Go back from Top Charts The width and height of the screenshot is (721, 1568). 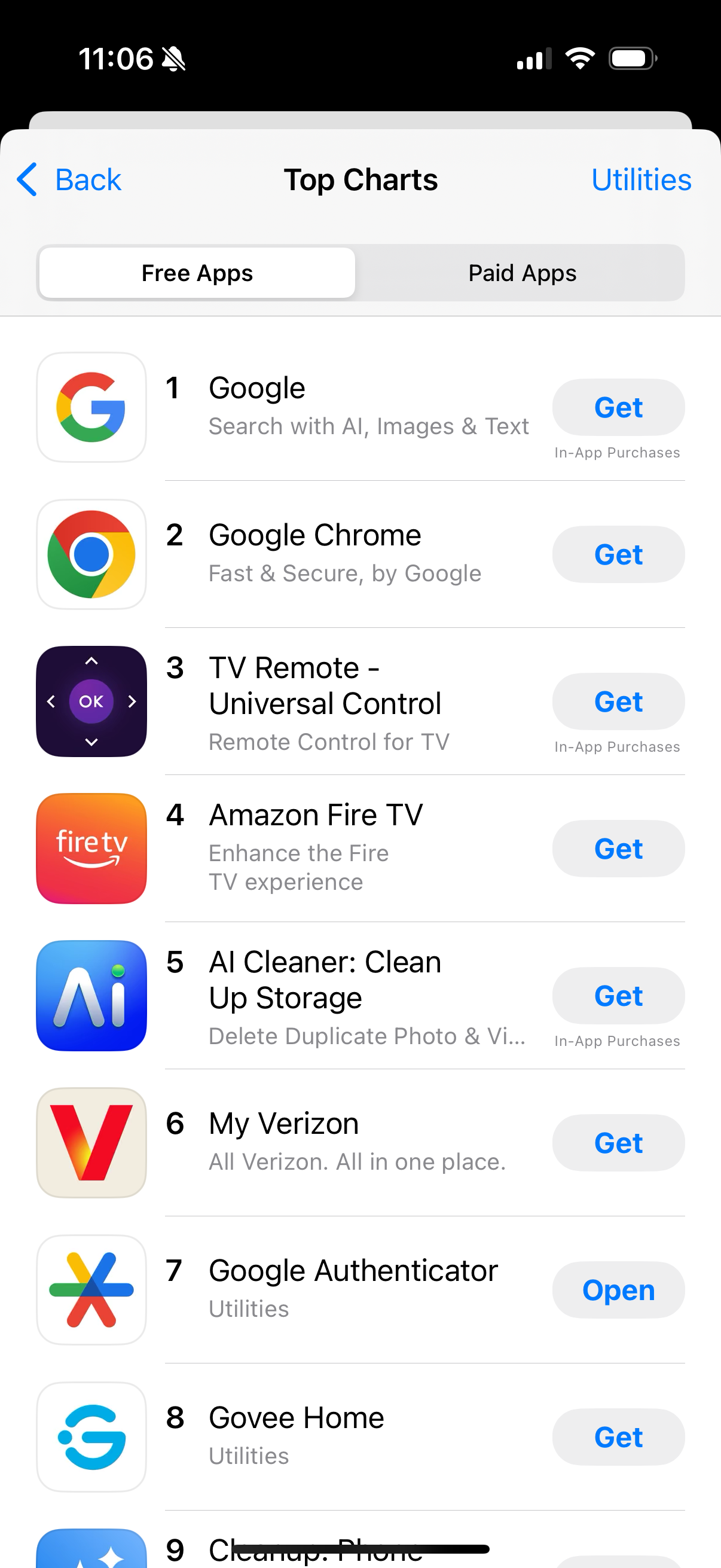pyautogui.click(x=69, y=179)
